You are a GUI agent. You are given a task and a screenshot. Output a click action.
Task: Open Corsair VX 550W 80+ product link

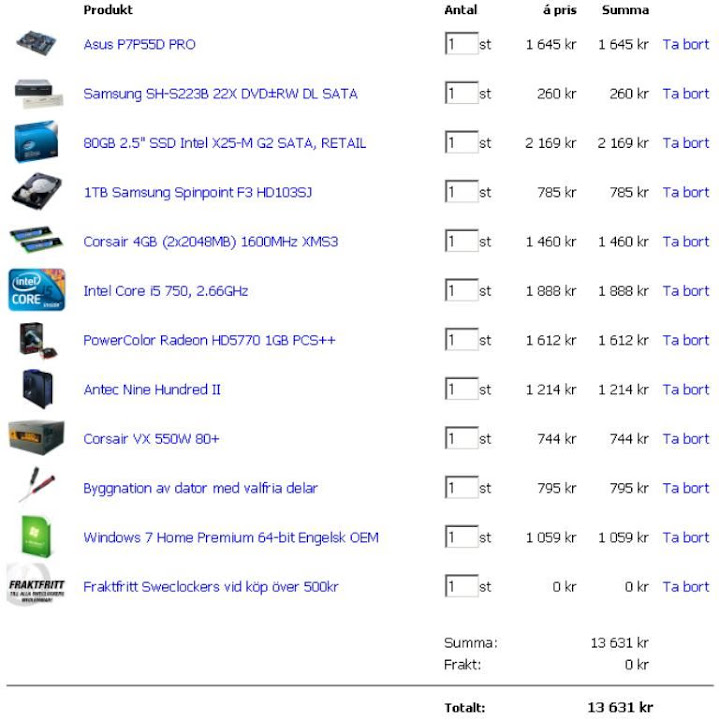pos(151,439)
